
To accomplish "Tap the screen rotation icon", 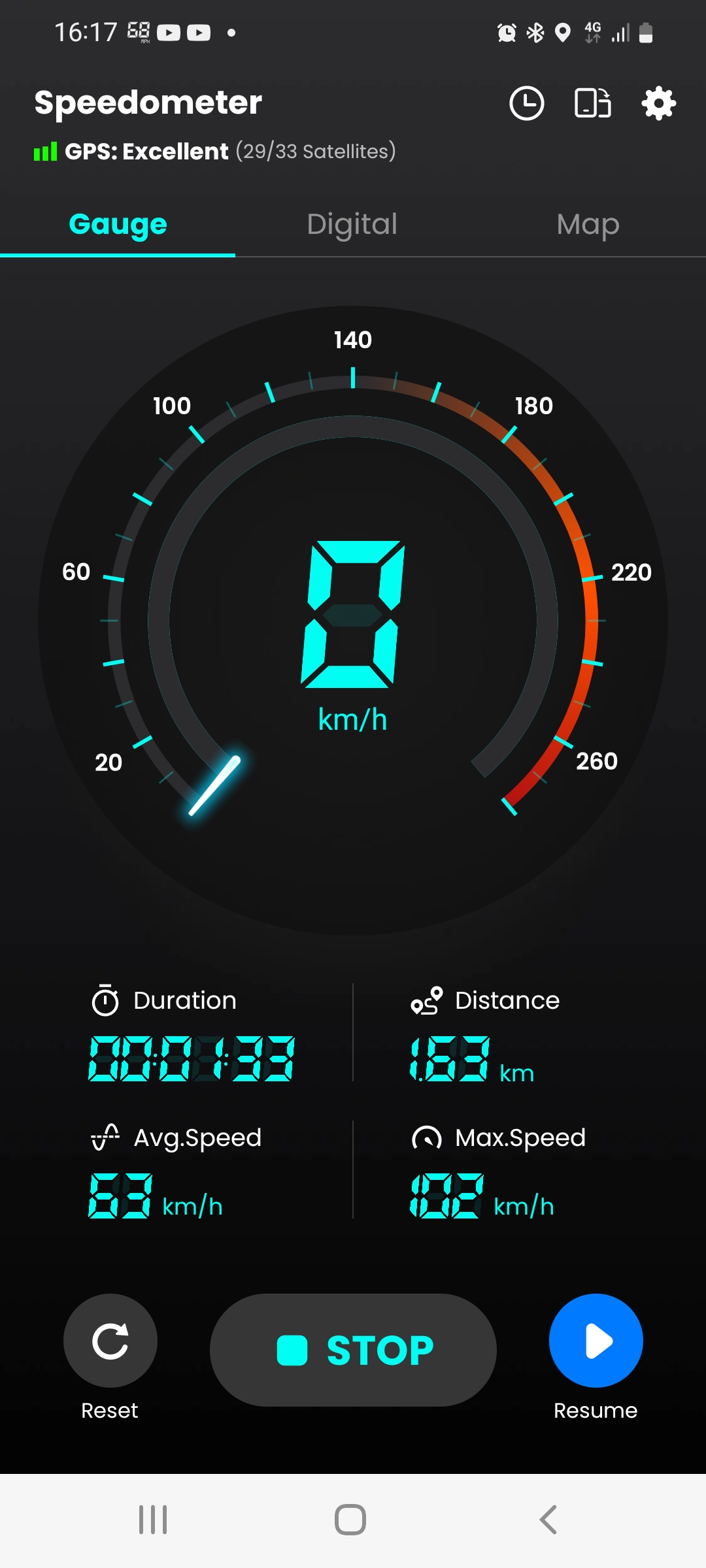I will coord(592,103).
